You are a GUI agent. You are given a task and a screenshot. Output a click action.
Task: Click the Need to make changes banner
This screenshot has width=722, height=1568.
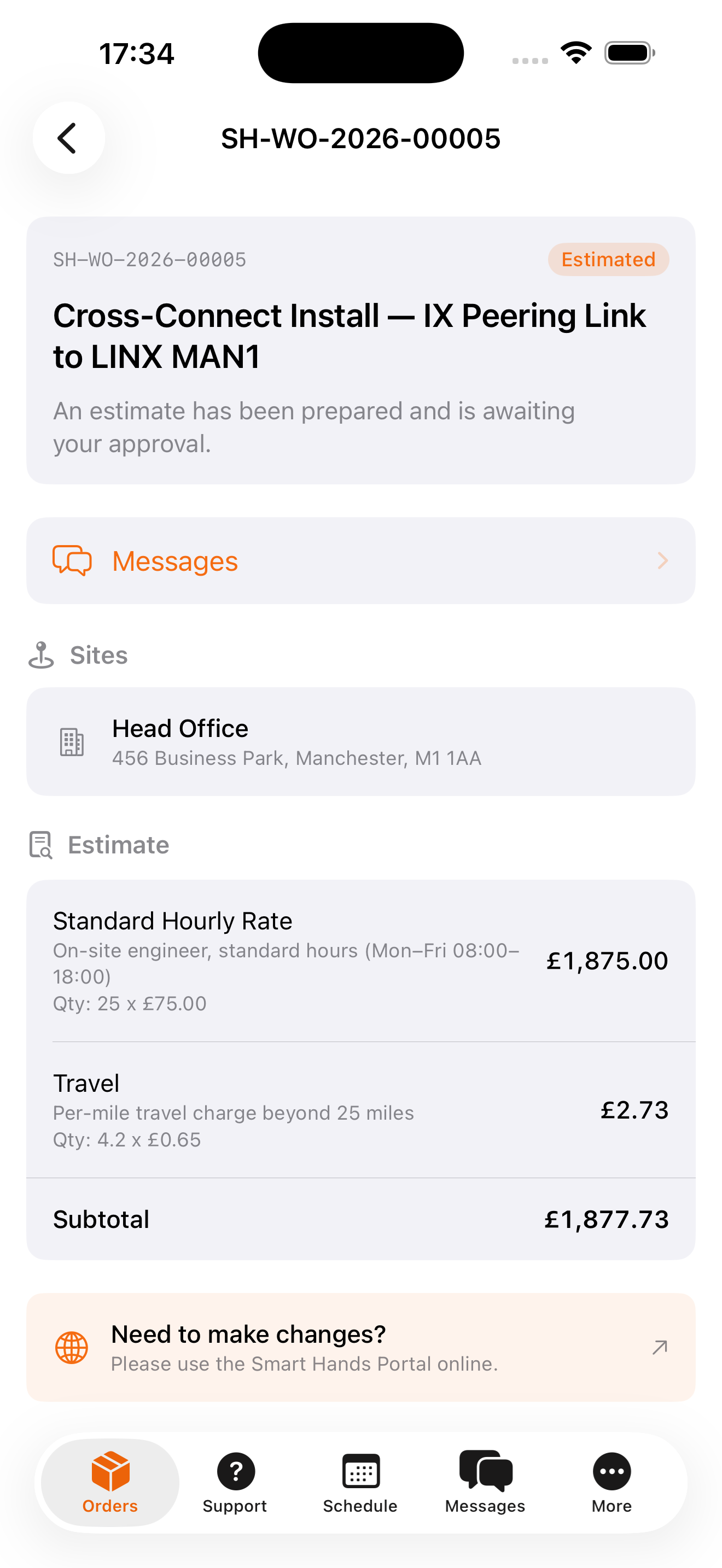(360, 1347)
